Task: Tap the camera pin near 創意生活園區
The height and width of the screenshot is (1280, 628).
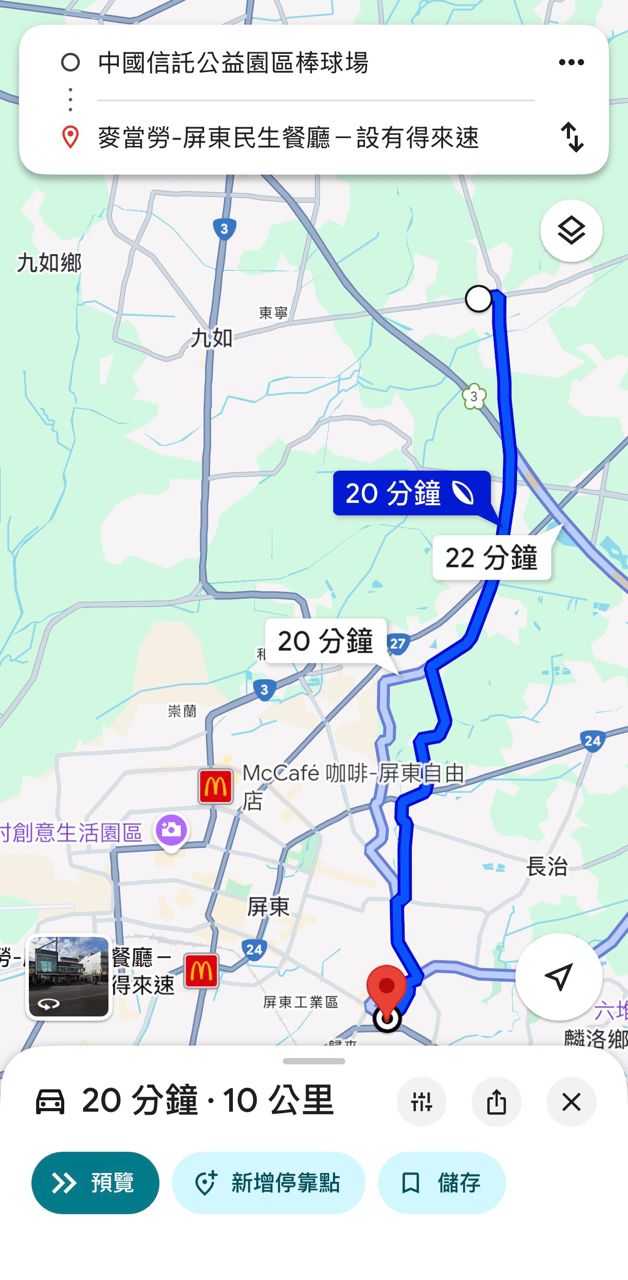Action: tap(171, 831)
